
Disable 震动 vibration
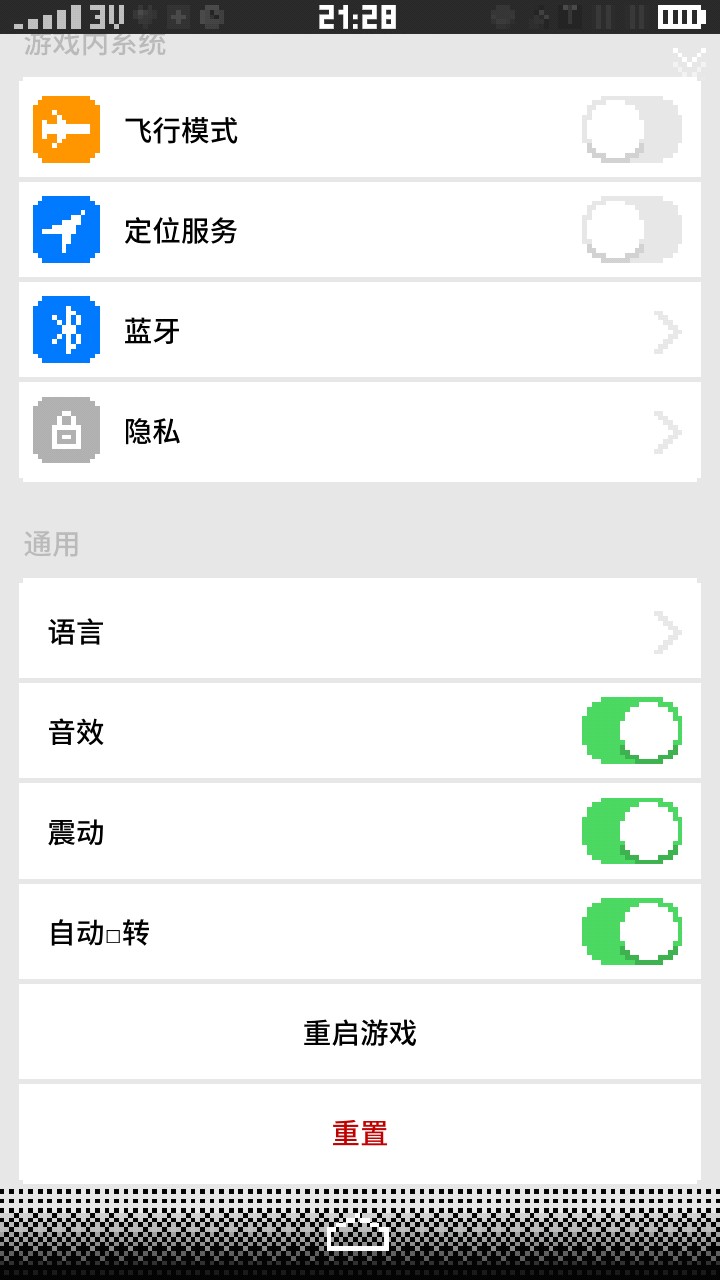coord(631,831)
